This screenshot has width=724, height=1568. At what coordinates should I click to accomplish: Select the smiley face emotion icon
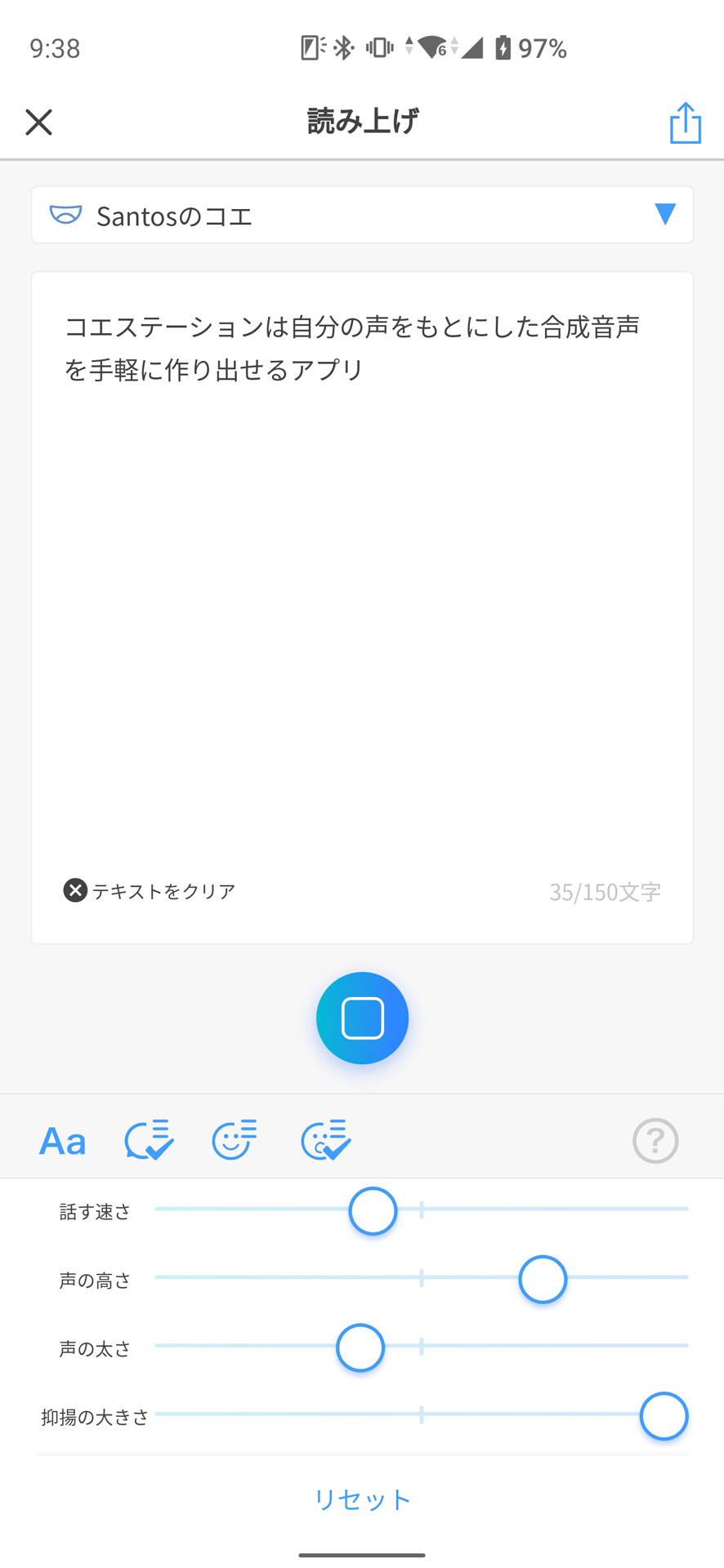[234, 1140]
